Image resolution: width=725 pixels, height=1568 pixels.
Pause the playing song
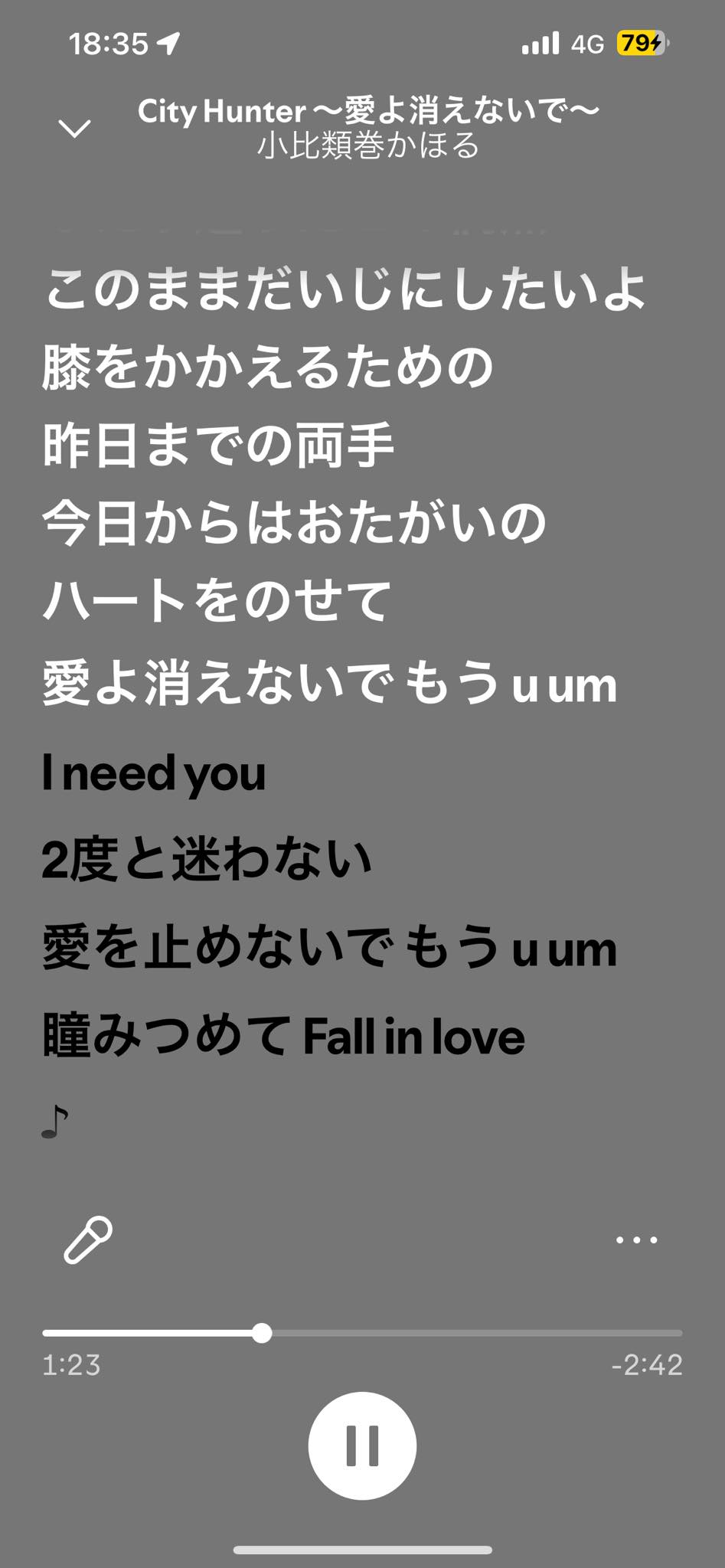tap(362, 1445)
